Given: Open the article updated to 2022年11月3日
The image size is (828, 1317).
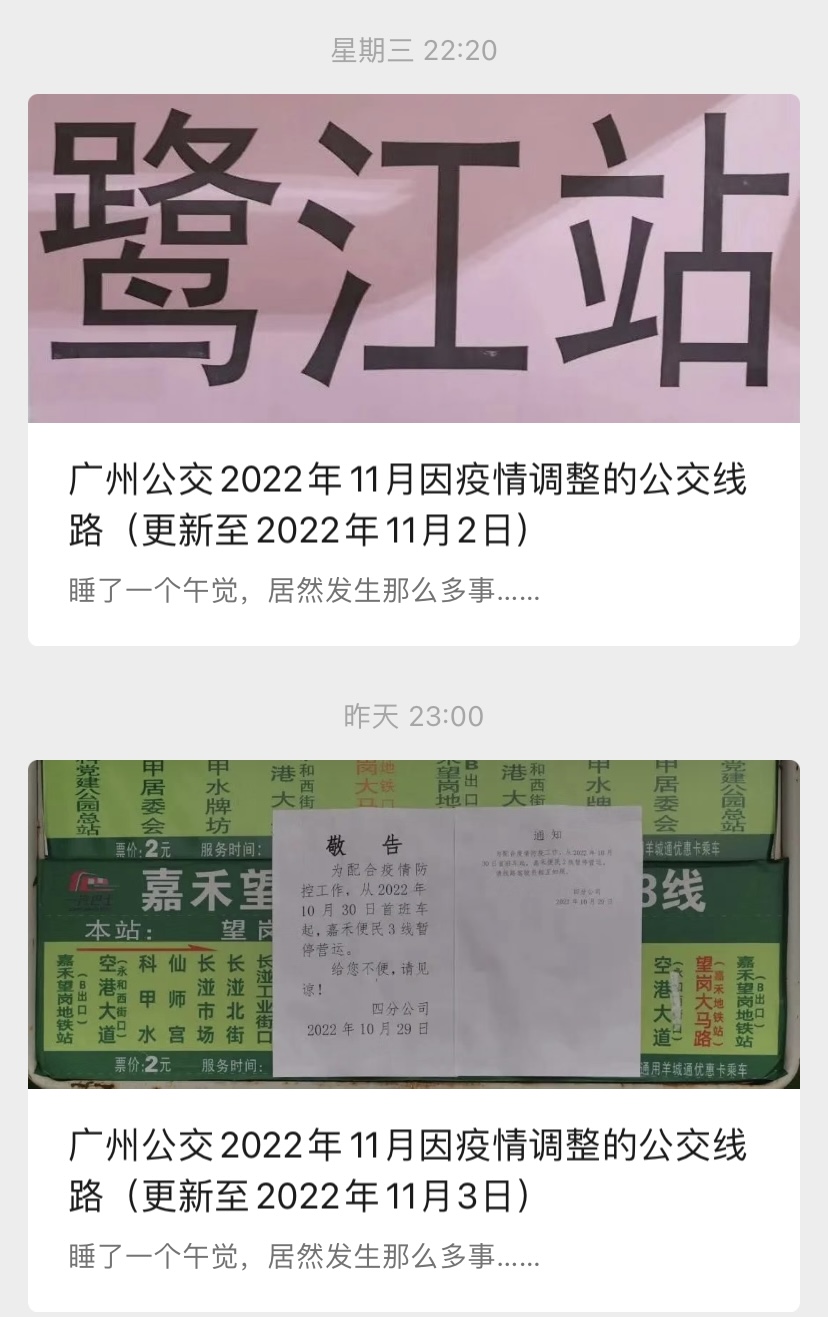Looking at the screenshot, I should (408, 1170).
